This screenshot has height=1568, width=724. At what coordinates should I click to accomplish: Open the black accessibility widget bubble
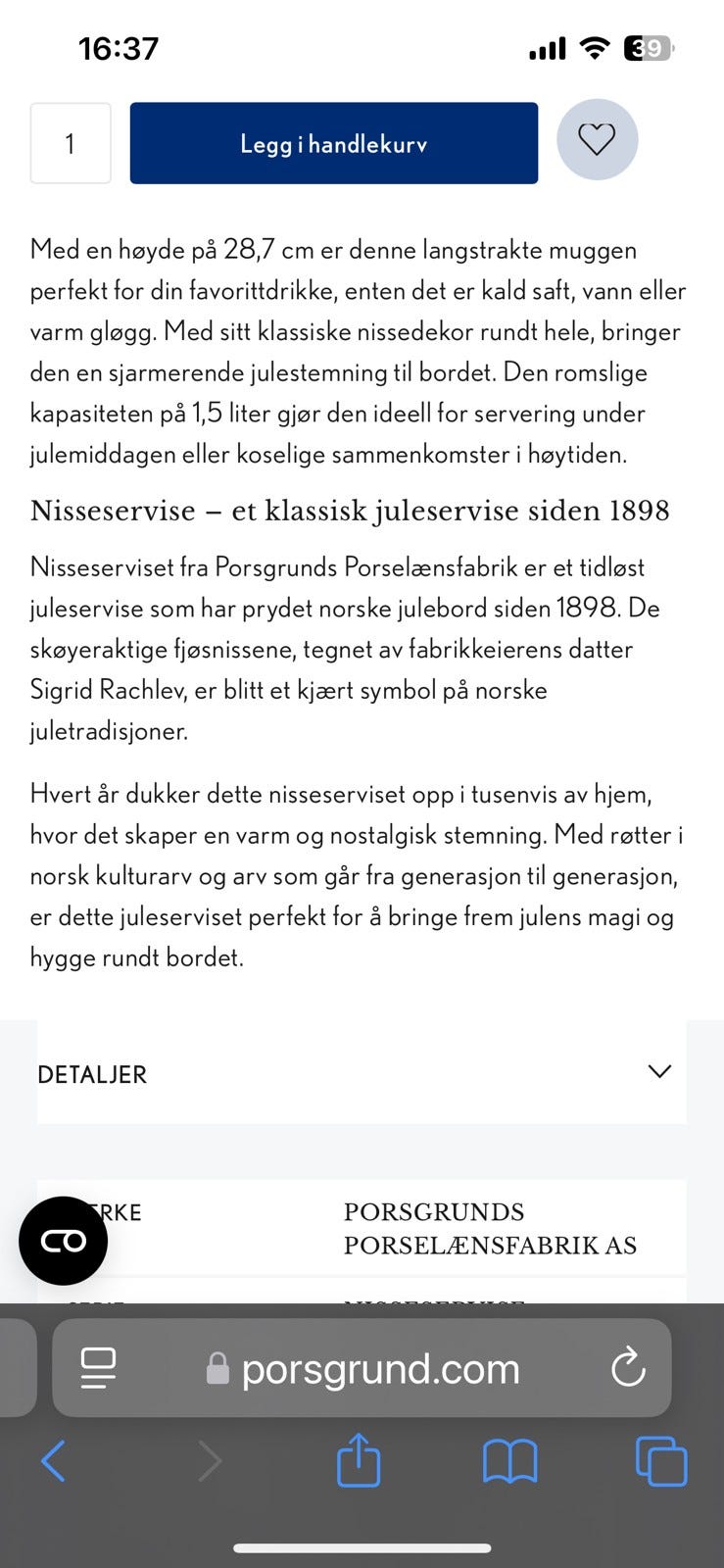click(x=63, y=1240)
